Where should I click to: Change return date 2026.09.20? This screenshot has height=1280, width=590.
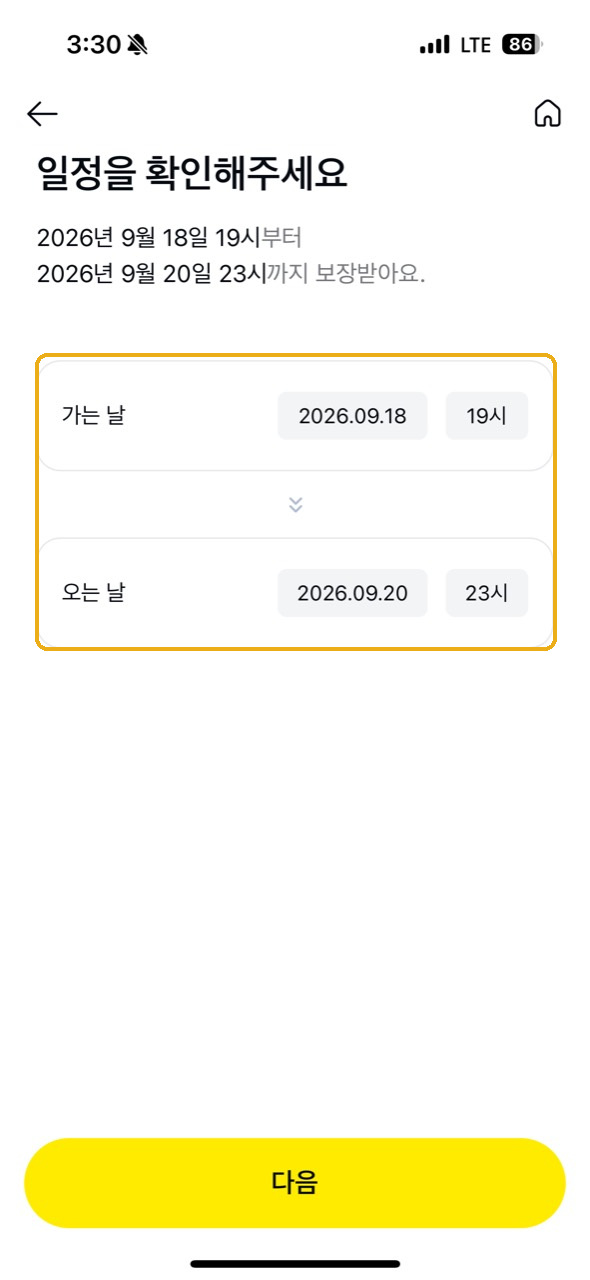(x=352, y=593)
